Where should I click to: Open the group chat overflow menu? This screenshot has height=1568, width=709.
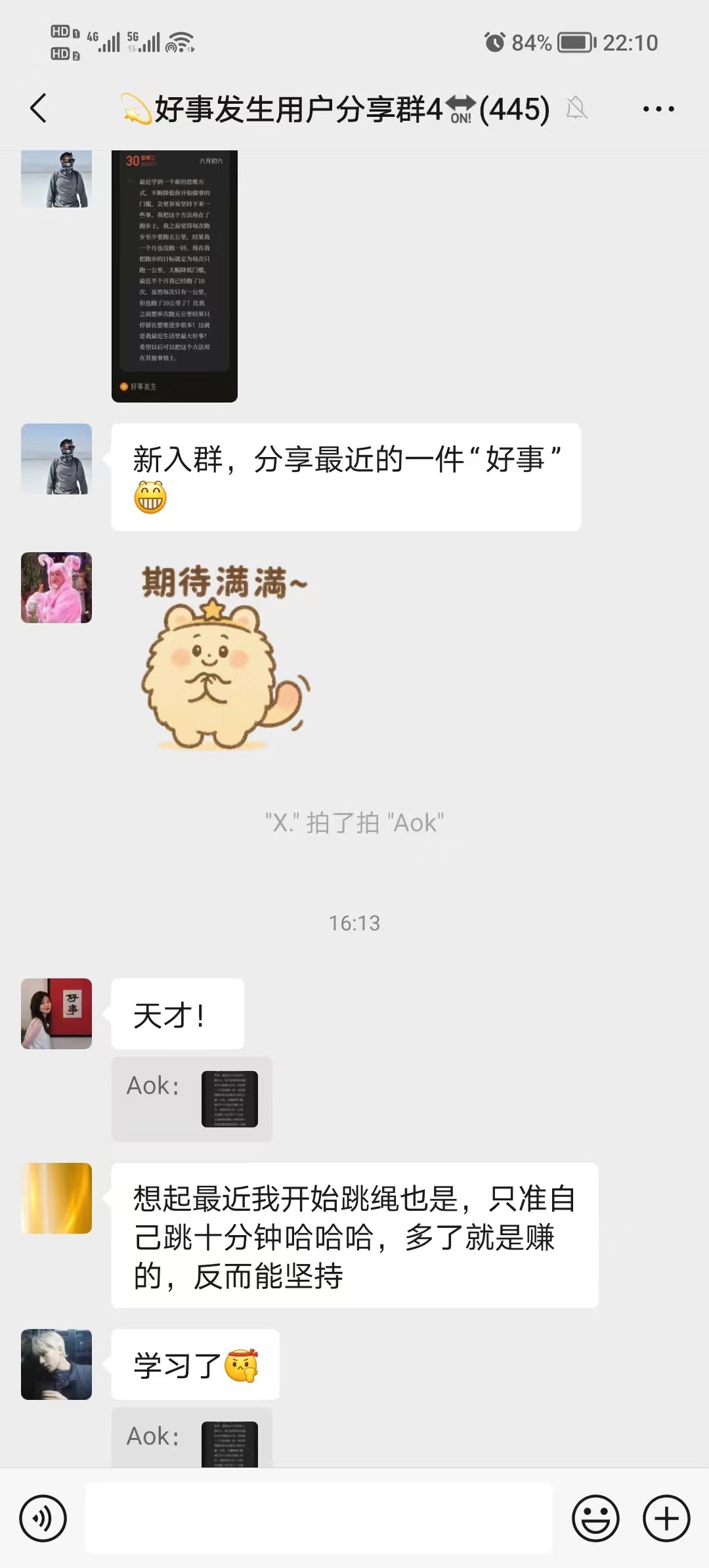(x=658, y=109)
